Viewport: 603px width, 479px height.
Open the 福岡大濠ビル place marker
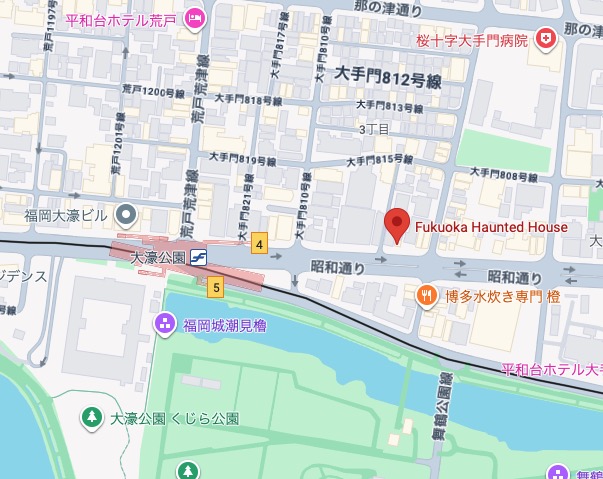126,214
